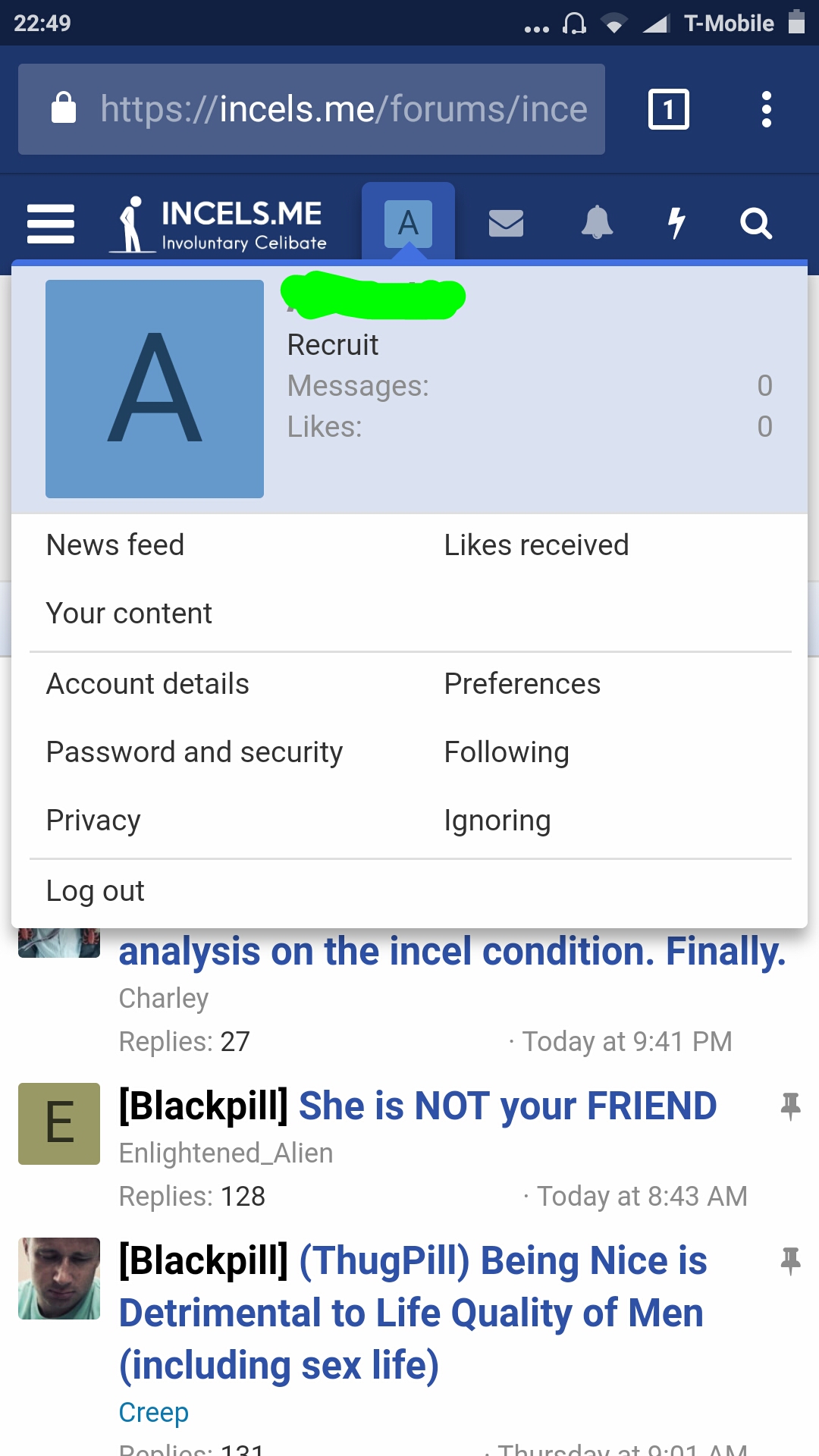819x1456 pixels.
Task: Open Account details
Action: 148,684
